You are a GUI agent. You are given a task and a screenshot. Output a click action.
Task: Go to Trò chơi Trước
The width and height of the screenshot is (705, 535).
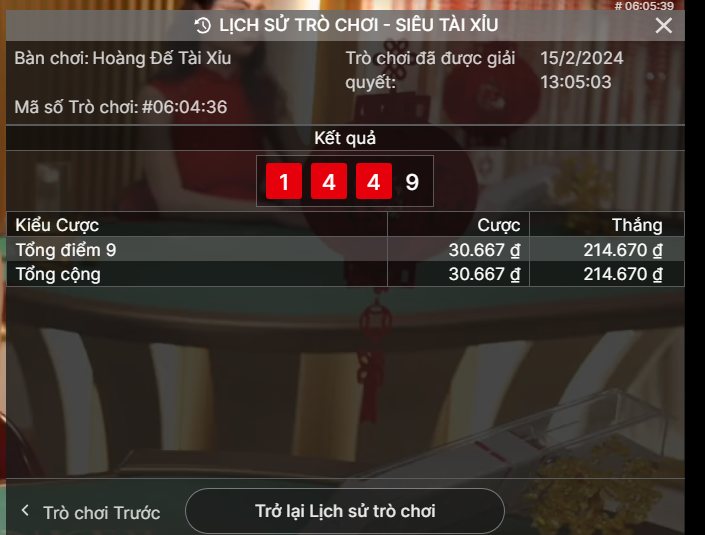(x=90, y=512)
